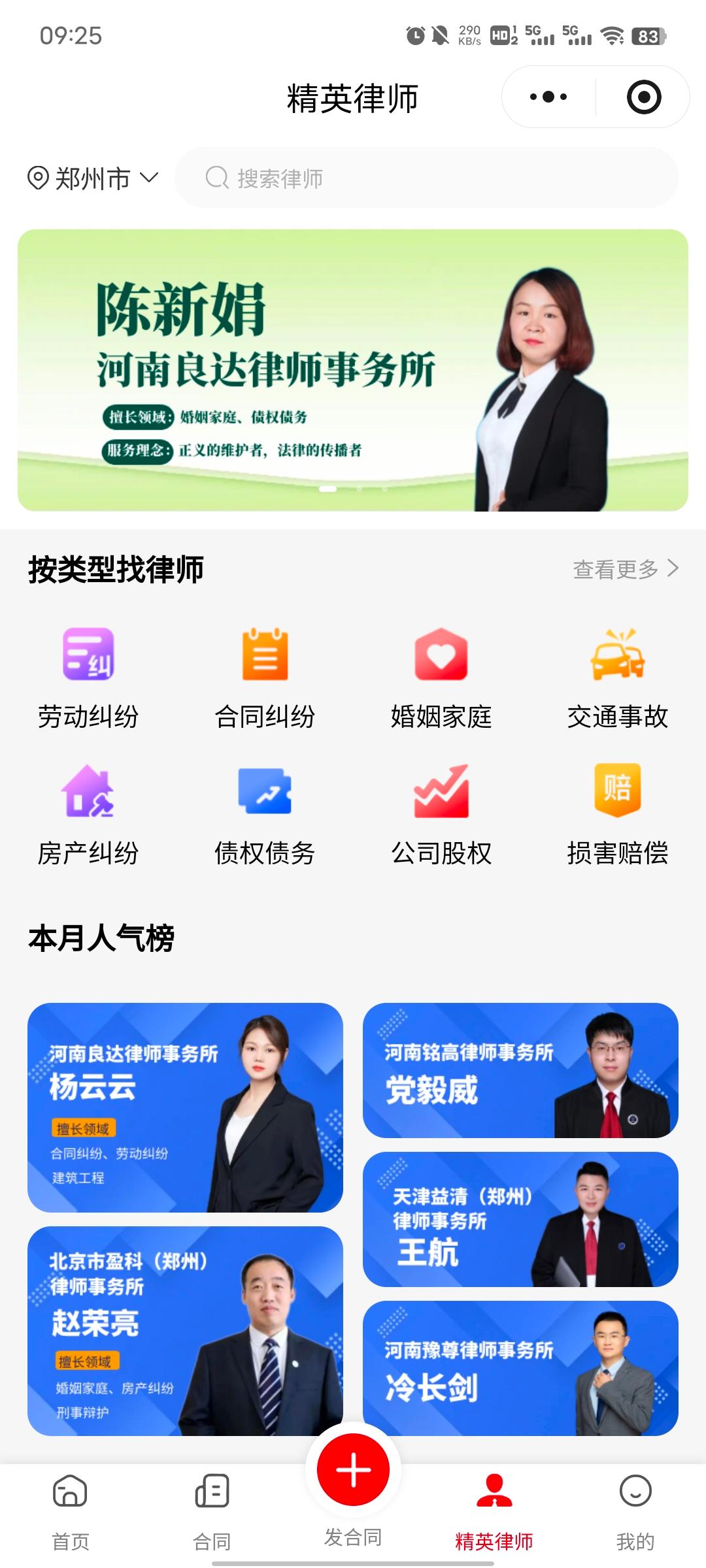This screenshot has width=706, height=1568.
Task: Open lawyer 党毅威's card
Action: 520,1070
